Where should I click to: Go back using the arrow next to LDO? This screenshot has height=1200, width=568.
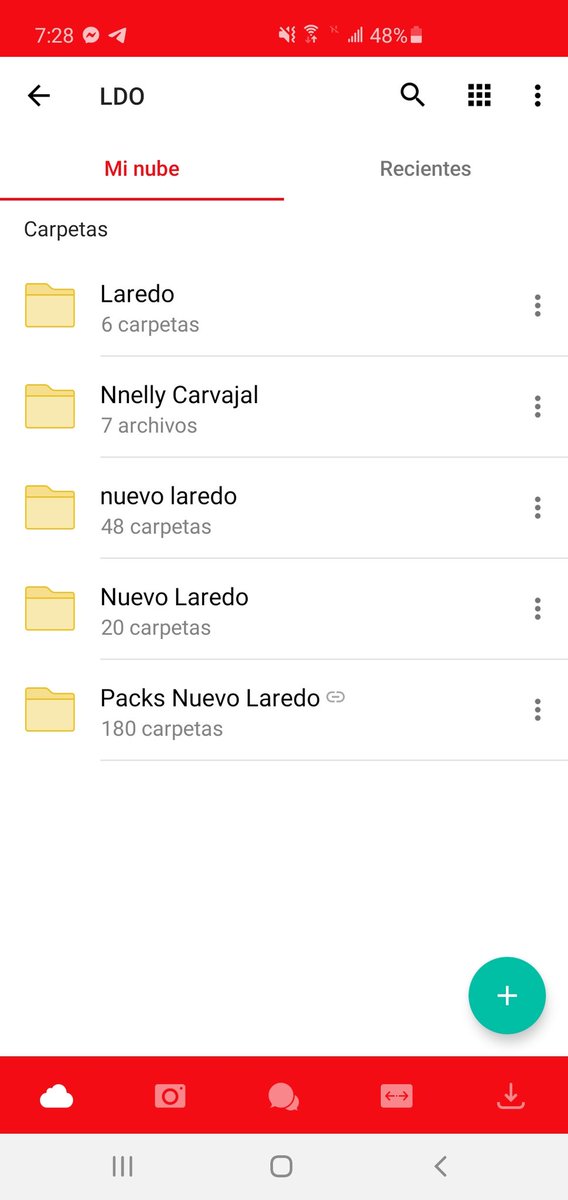point(38,96)
